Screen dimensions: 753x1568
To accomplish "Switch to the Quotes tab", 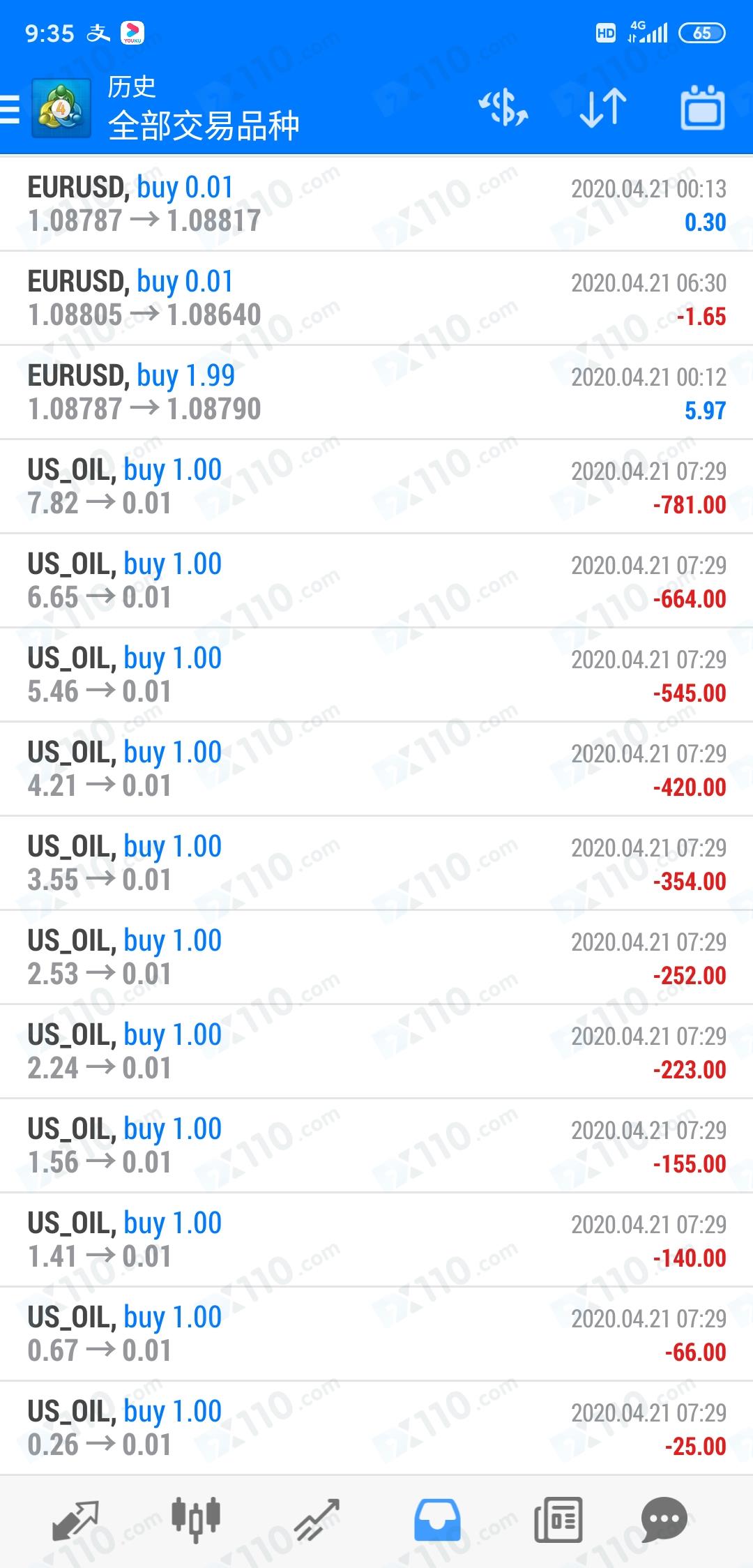I will pos(75,1521).
